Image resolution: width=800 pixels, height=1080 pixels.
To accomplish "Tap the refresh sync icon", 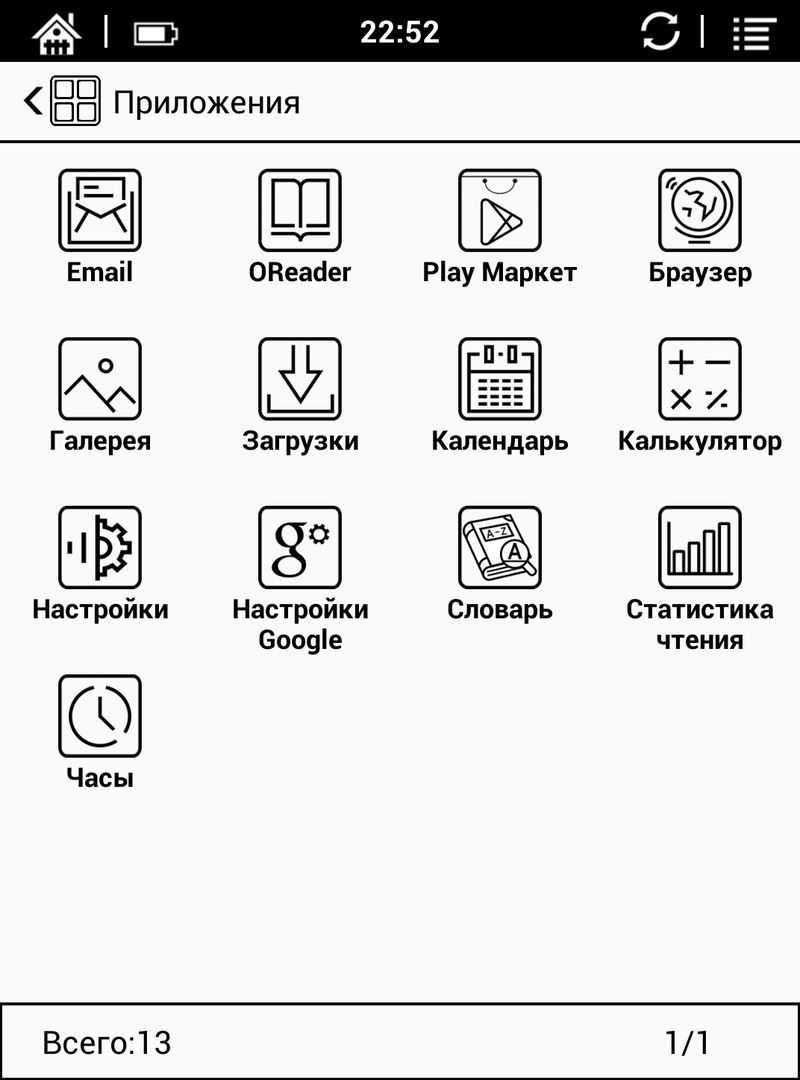I will (x=660, y=32).
